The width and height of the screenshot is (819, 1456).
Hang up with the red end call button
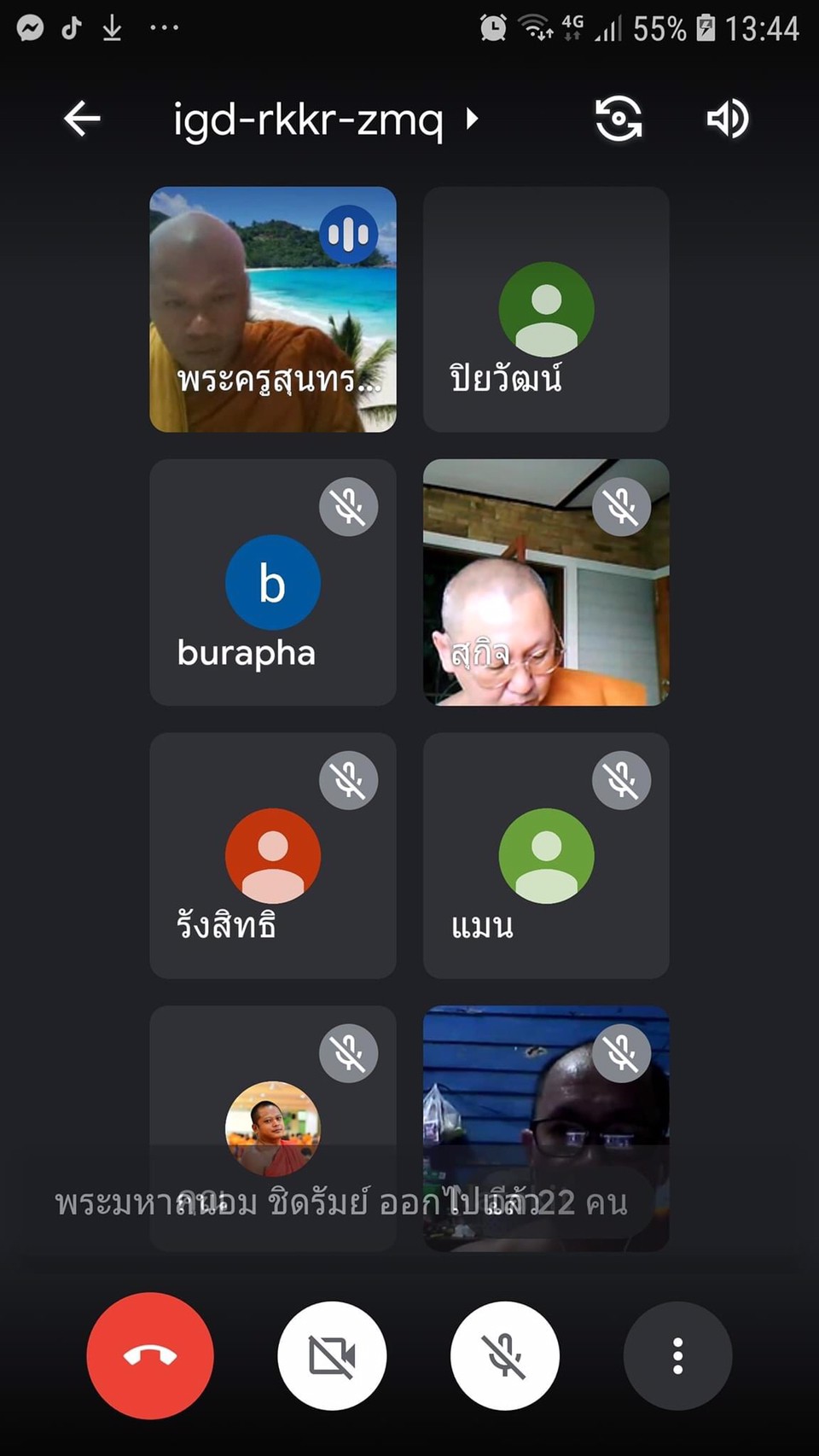coord(150,1355)
